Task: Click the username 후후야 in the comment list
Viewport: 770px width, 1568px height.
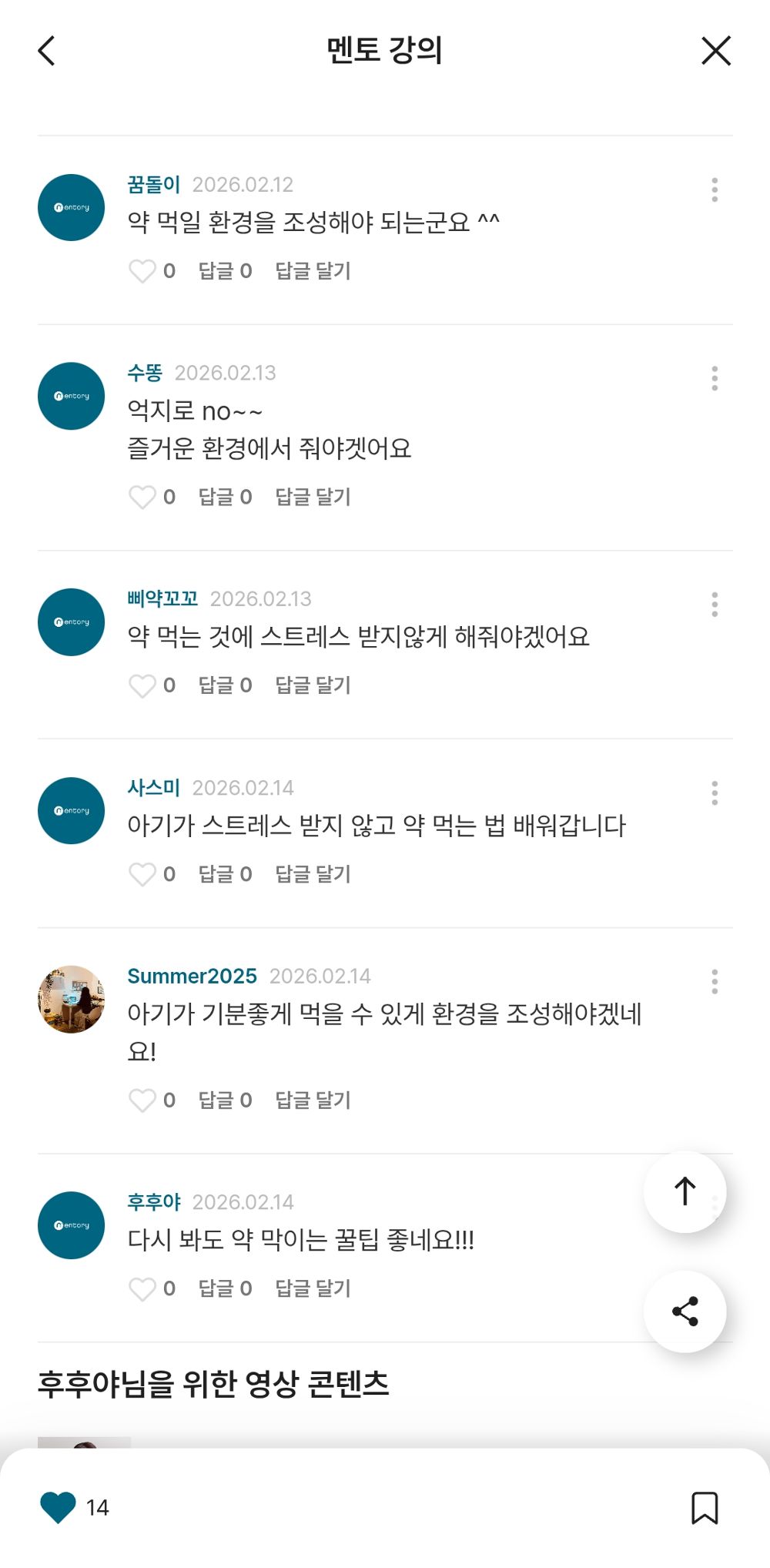Action: pos(151,1201)
